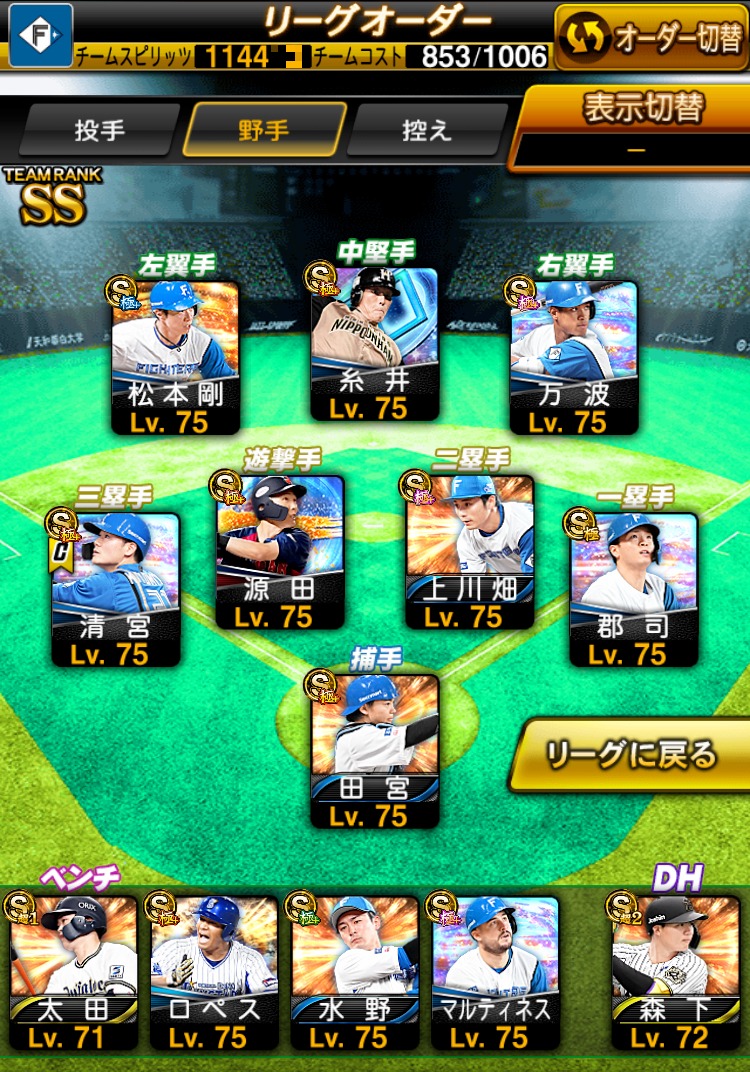Select center fielder 糸井 card
This screenshot has height=1072, width=750.
[375, 343]
